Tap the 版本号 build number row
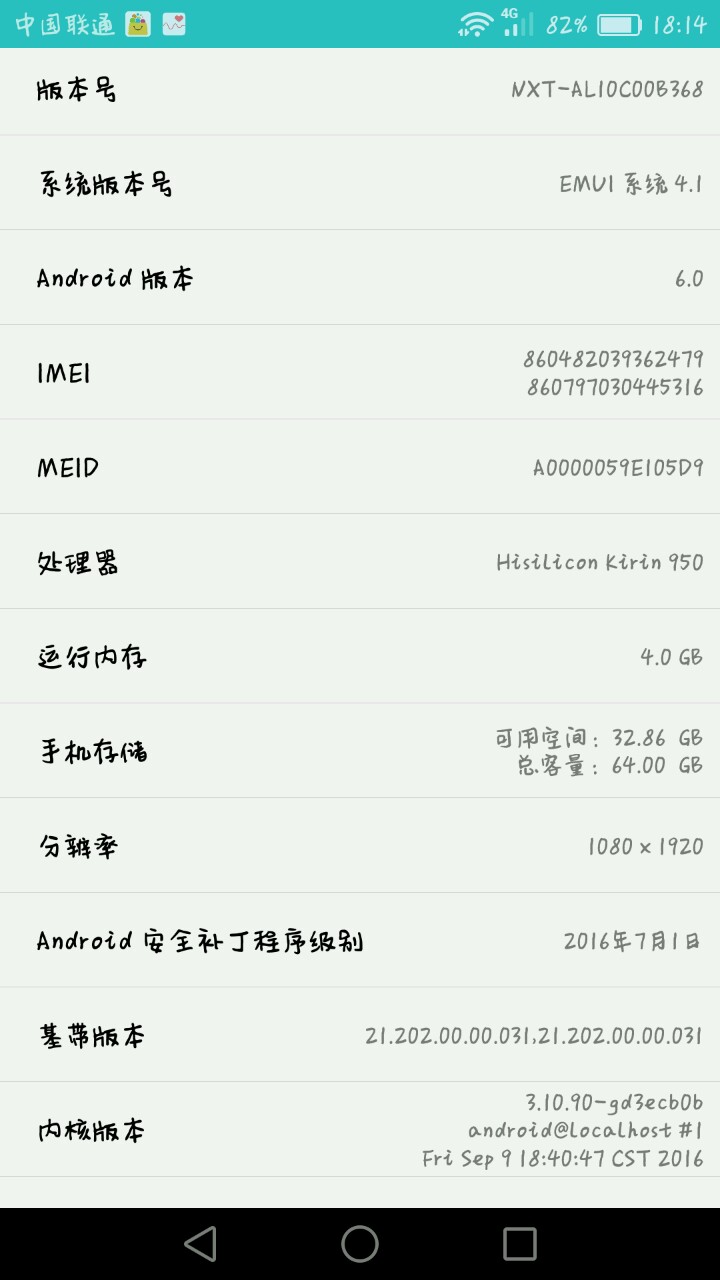The height and width of the screenshot is (1280, 720). (x=360, y=90)
